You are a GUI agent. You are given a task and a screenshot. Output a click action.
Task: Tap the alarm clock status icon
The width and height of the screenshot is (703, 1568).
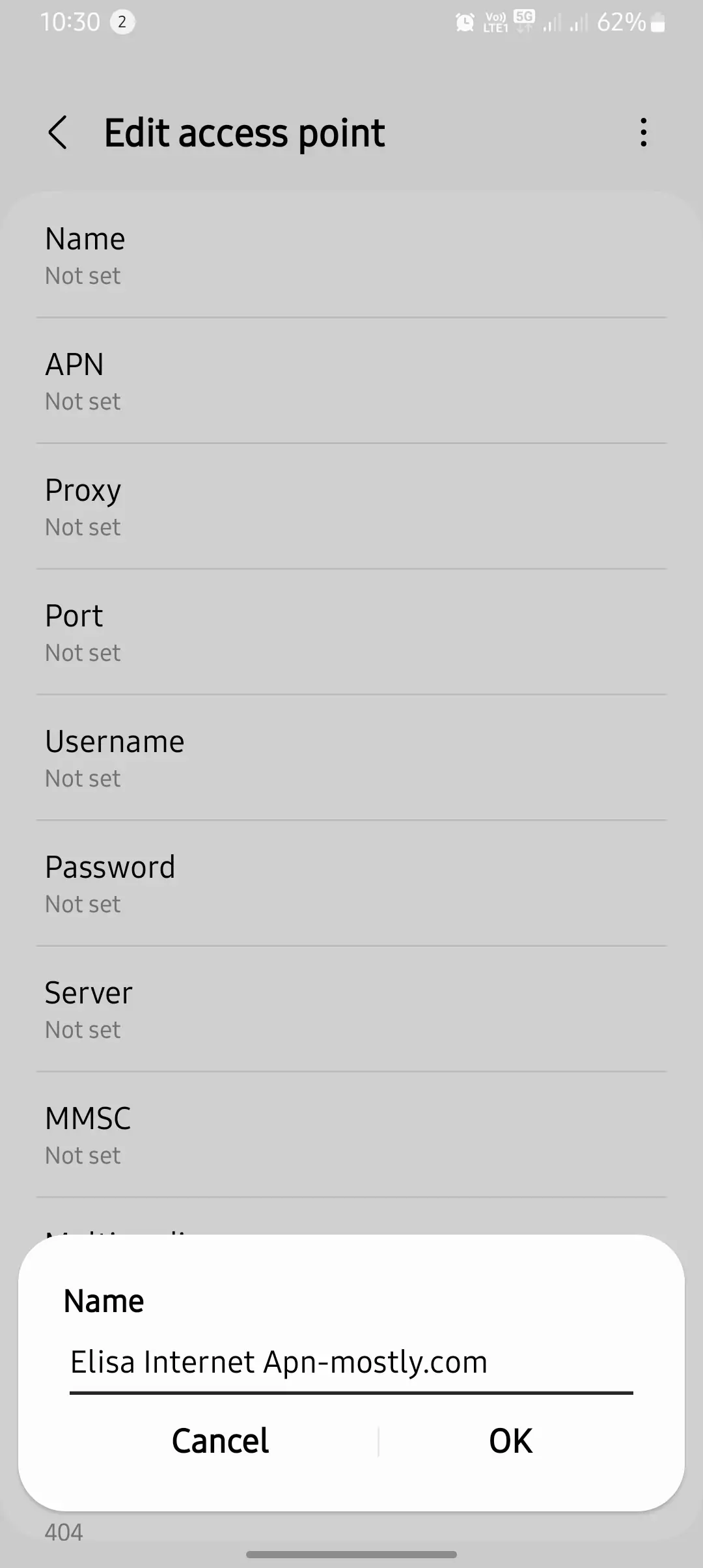point(464,21)
